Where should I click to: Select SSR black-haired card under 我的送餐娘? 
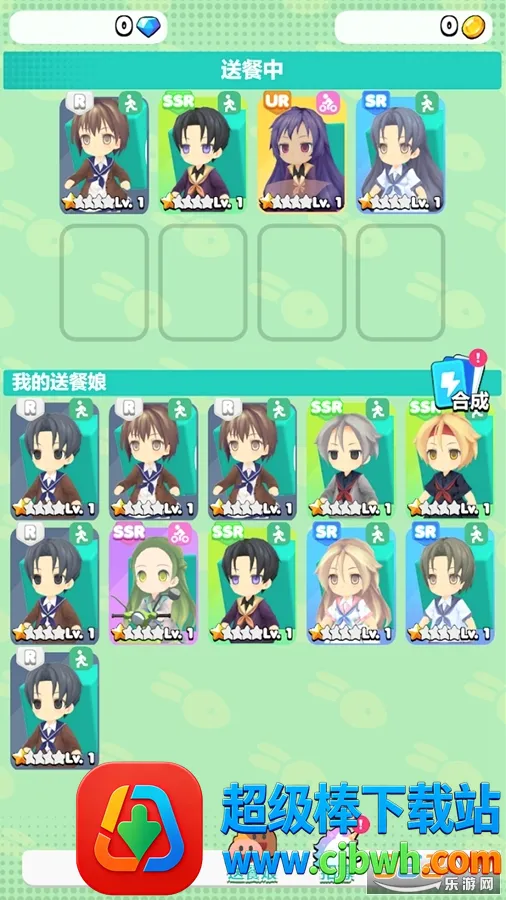click(x=252, y=583)
